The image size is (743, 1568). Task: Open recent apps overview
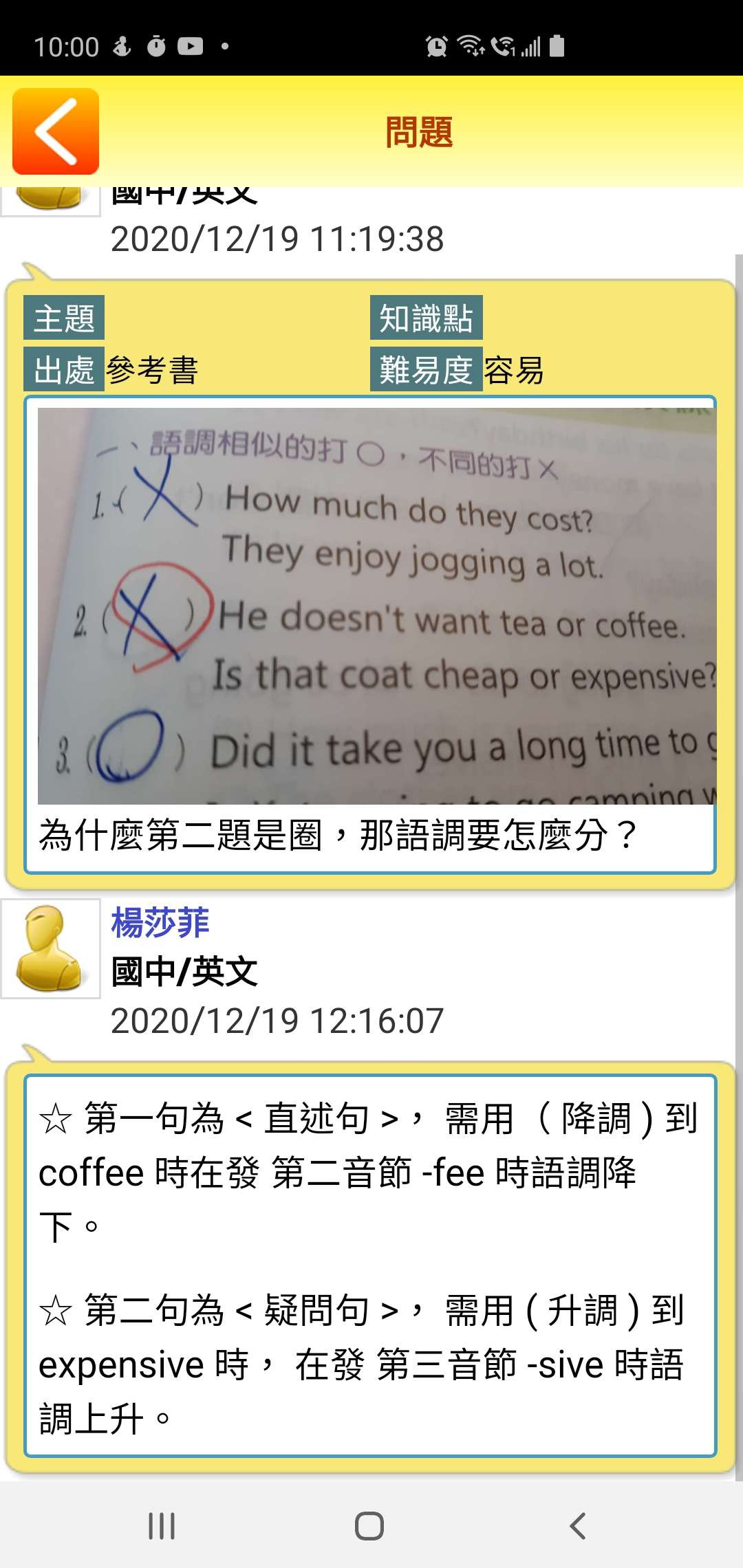[x=162, y=1525]
